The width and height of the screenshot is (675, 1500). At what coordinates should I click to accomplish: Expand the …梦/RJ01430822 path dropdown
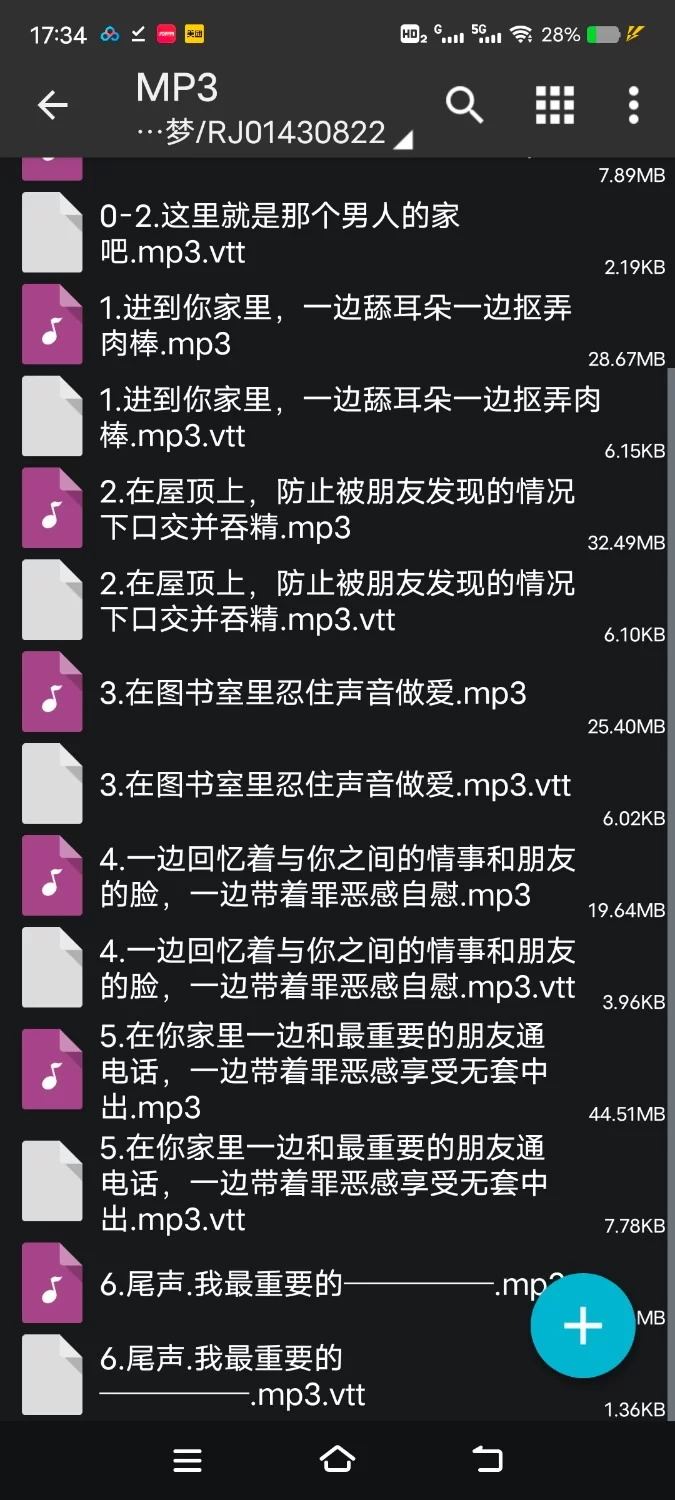click(x=275, y=133)
